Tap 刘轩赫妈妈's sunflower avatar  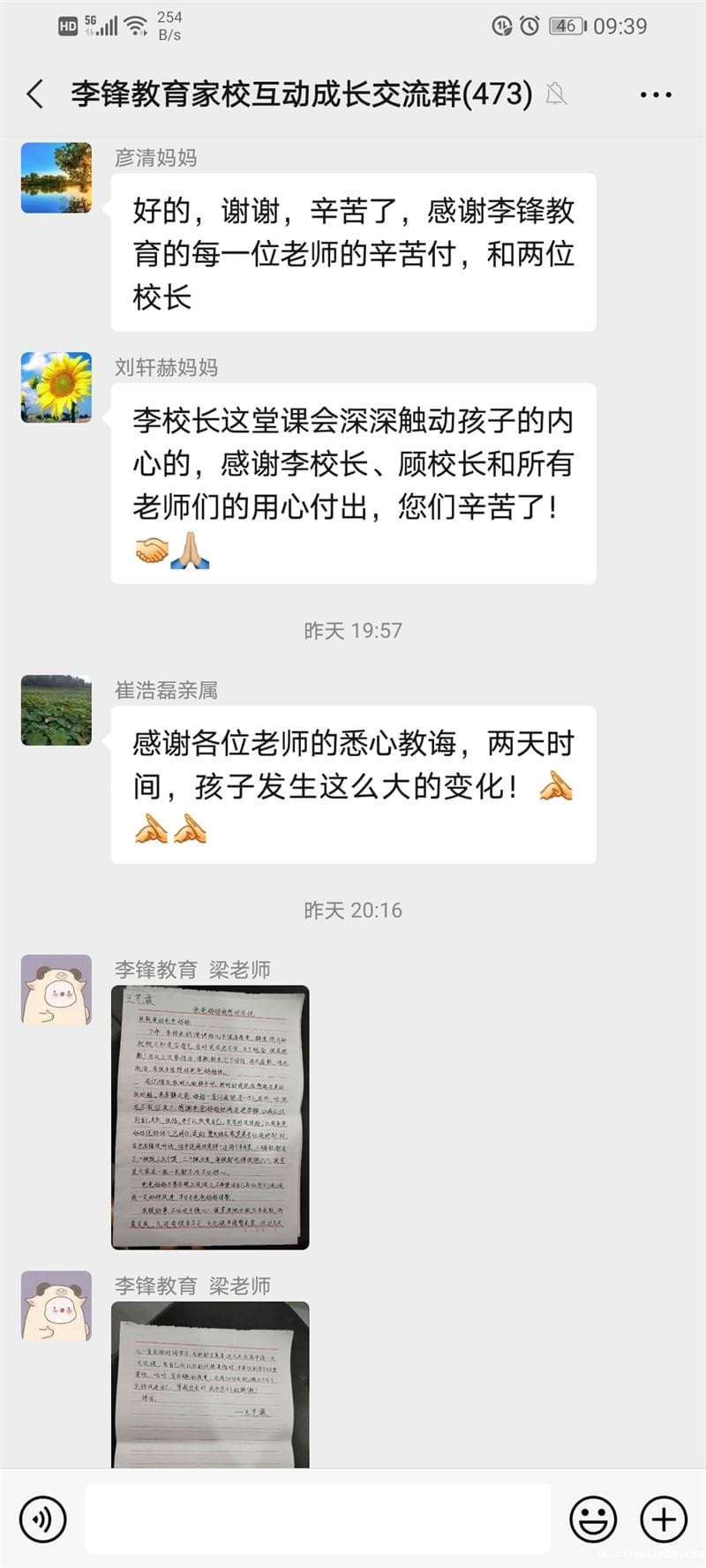56,388
